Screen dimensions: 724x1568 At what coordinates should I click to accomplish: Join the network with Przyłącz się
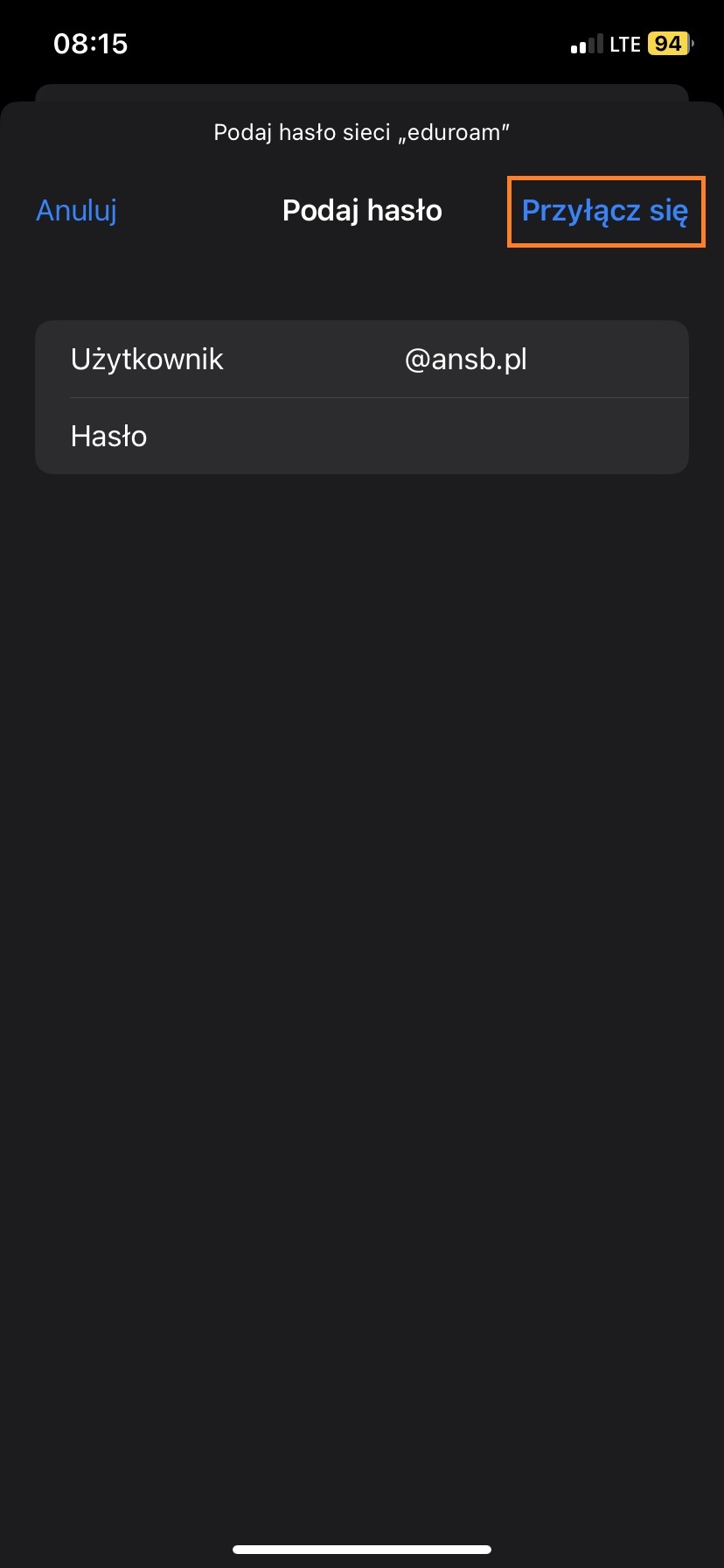pos(605,211)
